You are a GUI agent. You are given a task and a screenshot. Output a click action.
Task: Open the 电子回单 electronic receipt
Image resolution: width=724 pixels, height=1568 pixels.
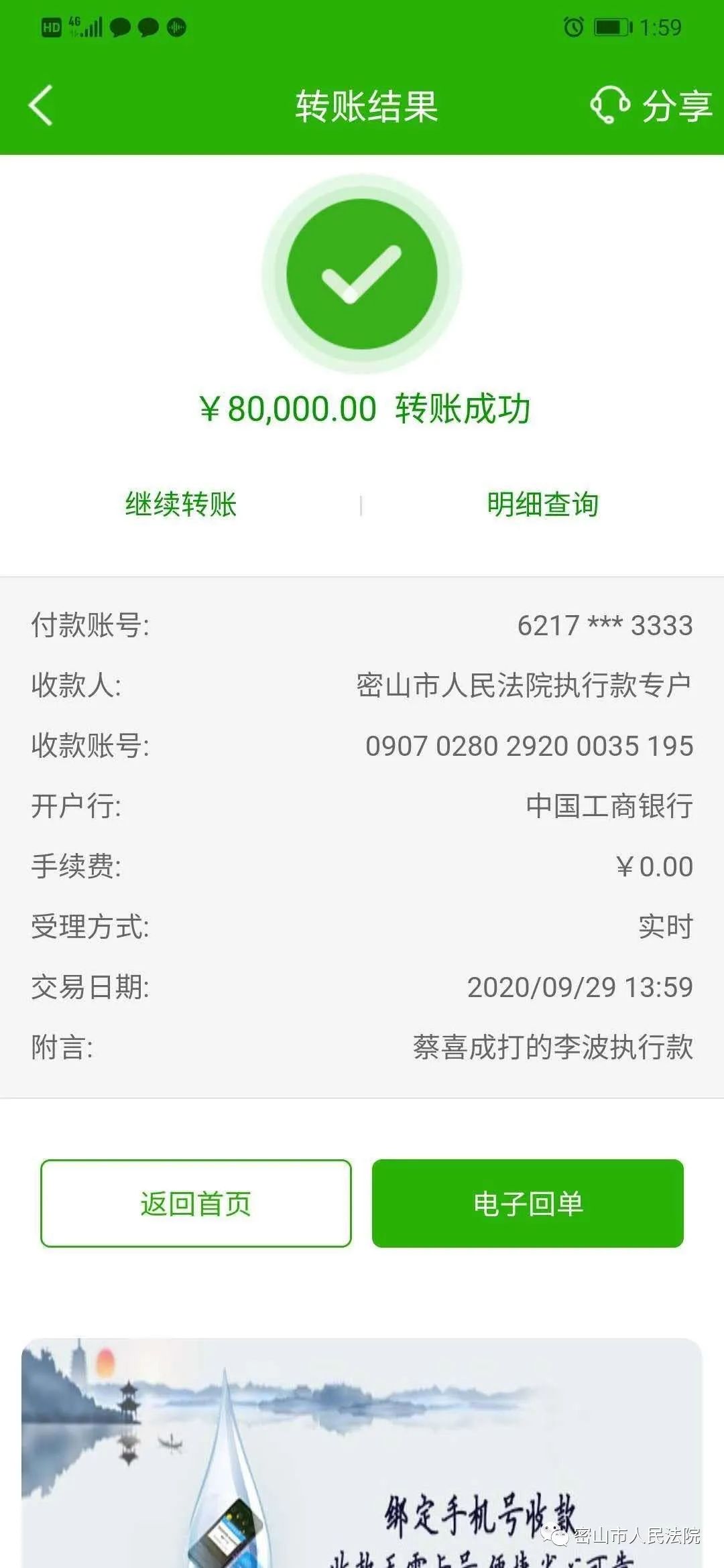(x=528, y=1203)
